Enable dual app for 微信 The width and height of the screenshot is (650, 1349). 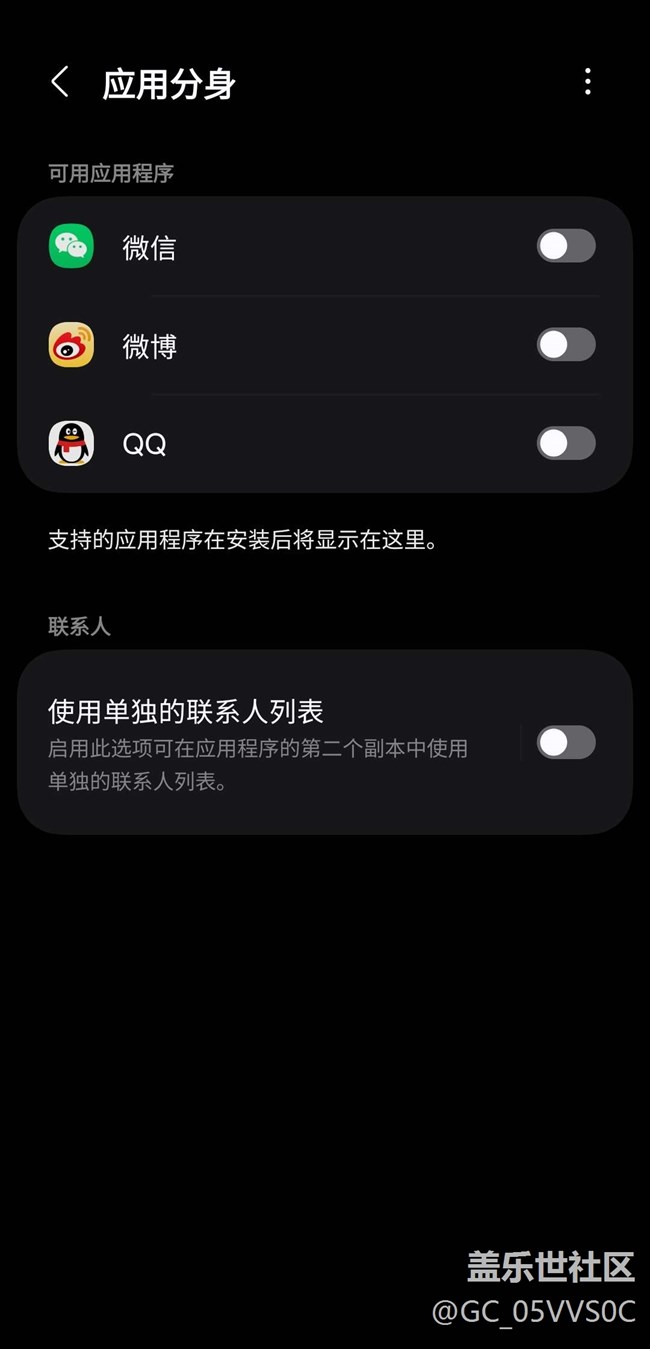click(566, 246)
